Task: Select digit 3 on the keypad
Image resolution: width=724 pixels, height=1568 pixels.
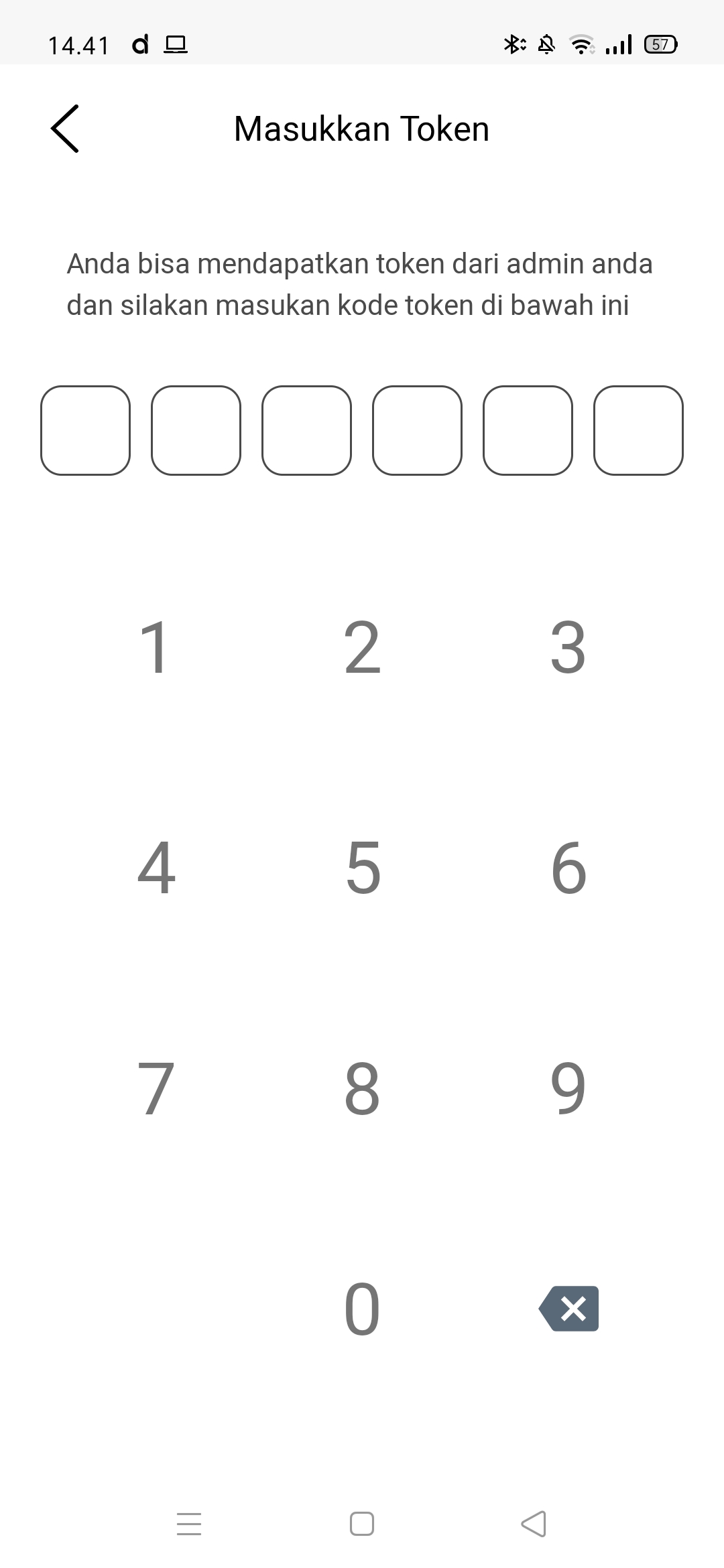Action: coord(568,647)
